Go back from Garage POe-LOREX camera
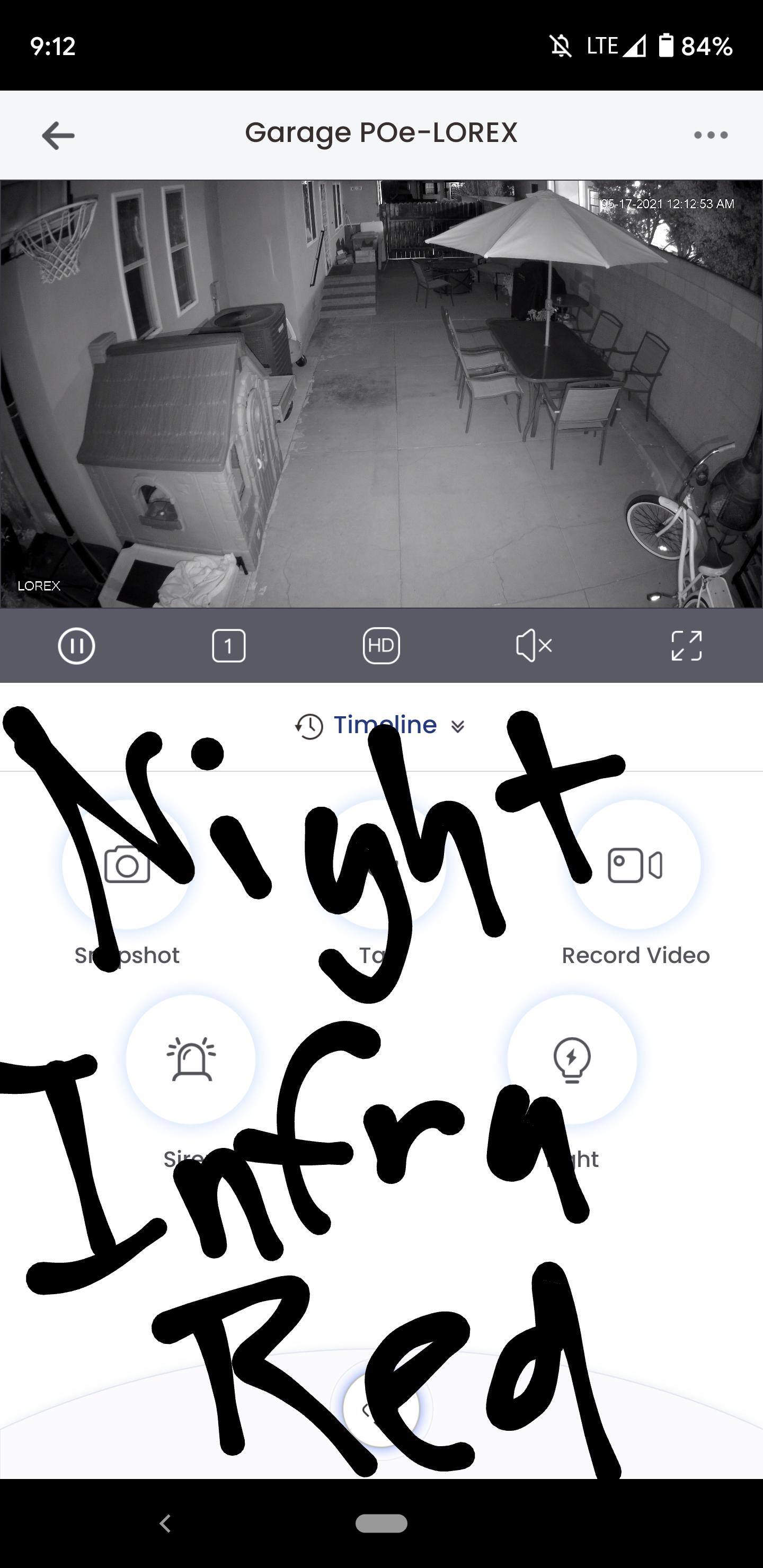This screenshot has width=763, height=1568. [x=58, y=135]
